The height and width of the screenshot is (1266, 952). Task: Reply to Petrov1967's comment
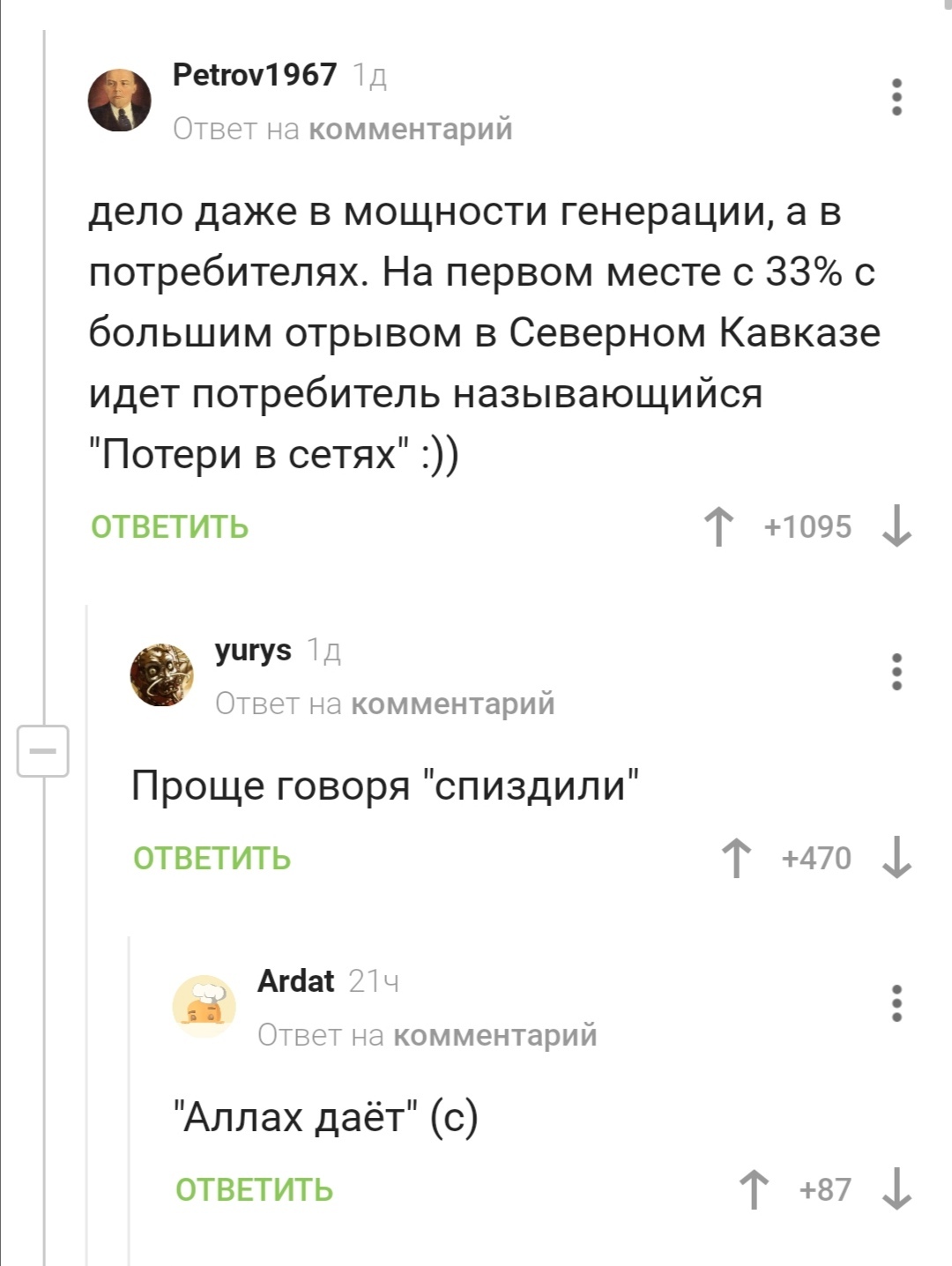pos(170,526)
